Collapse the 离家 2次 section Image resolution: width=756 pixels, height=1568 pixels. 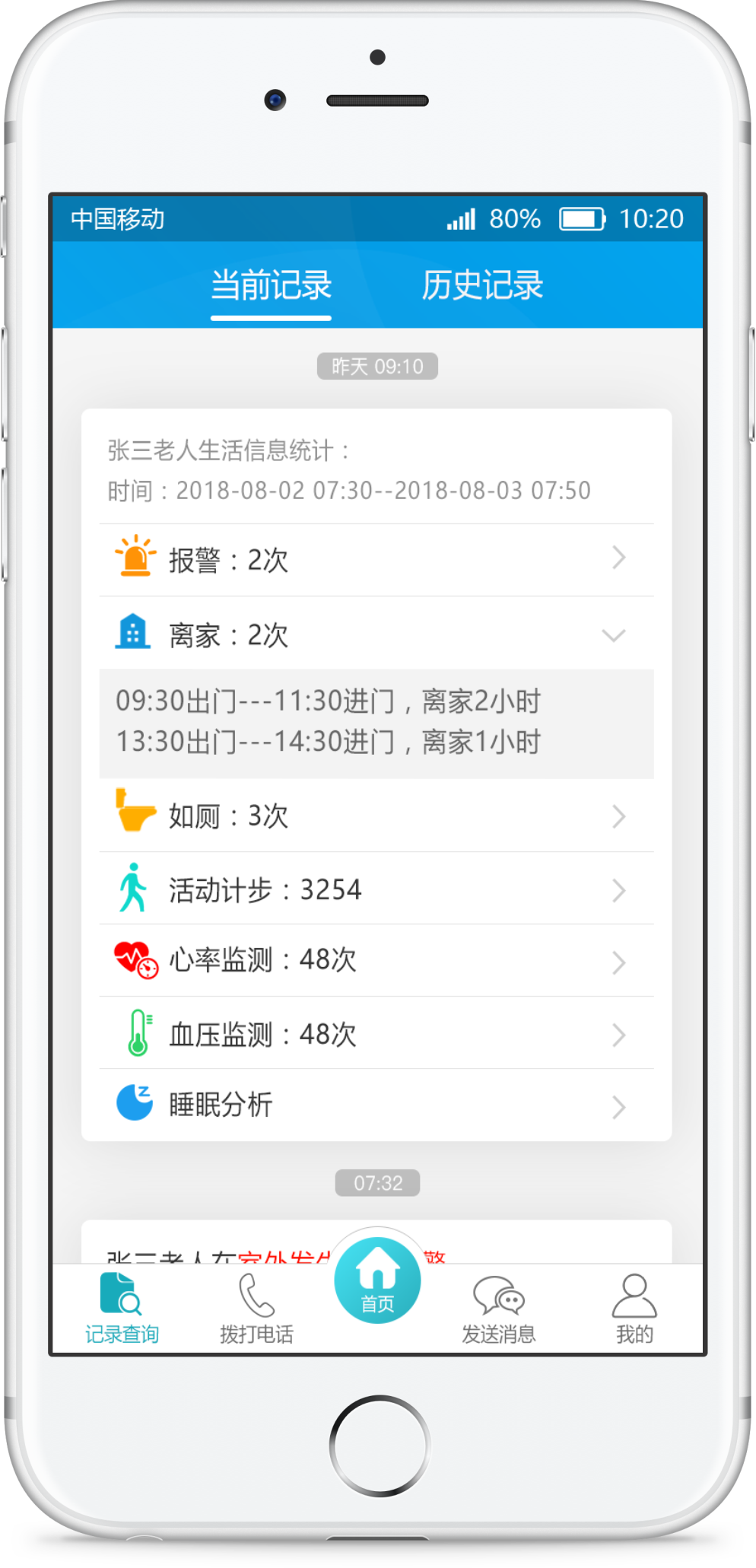pyautogui.click(x=376, y=634)
